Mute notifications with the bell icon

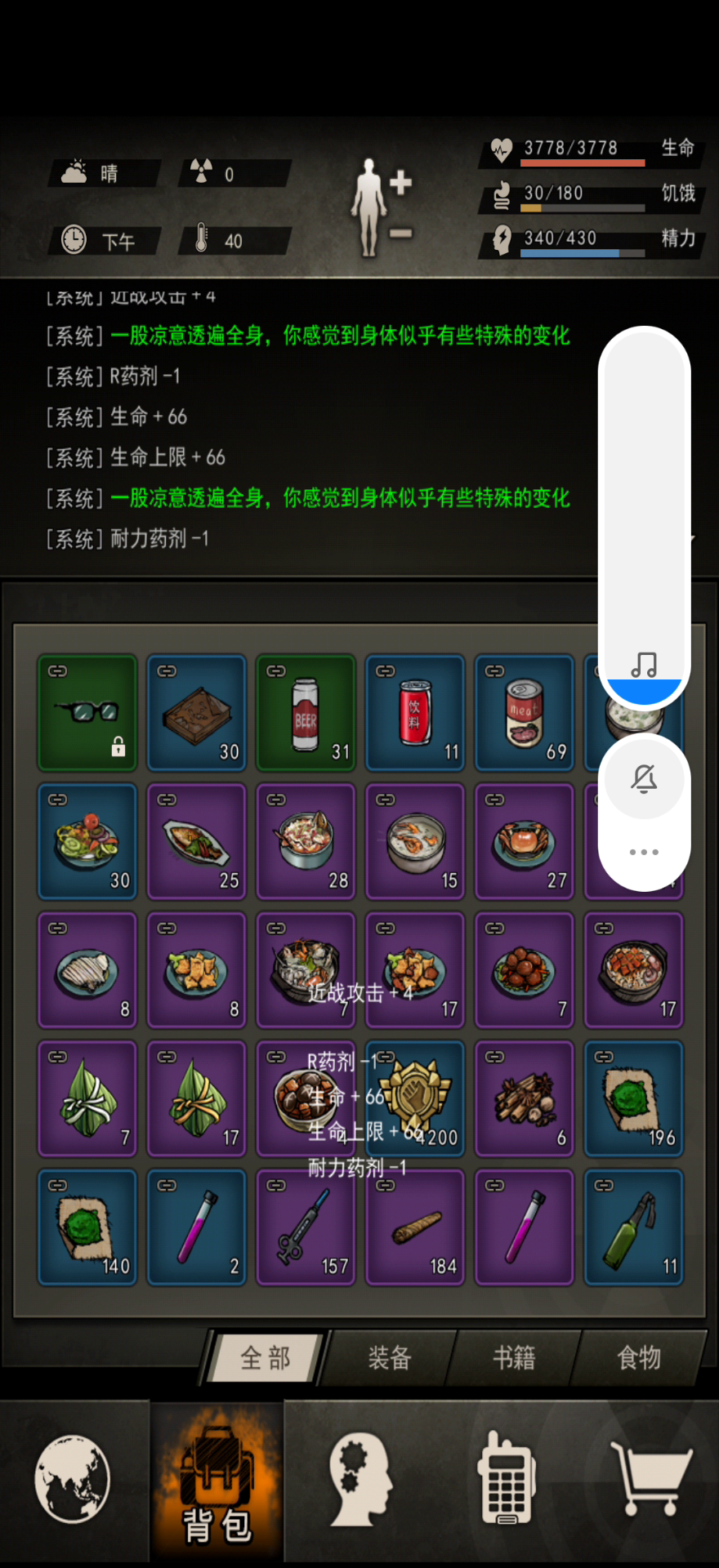click(644, 778)
